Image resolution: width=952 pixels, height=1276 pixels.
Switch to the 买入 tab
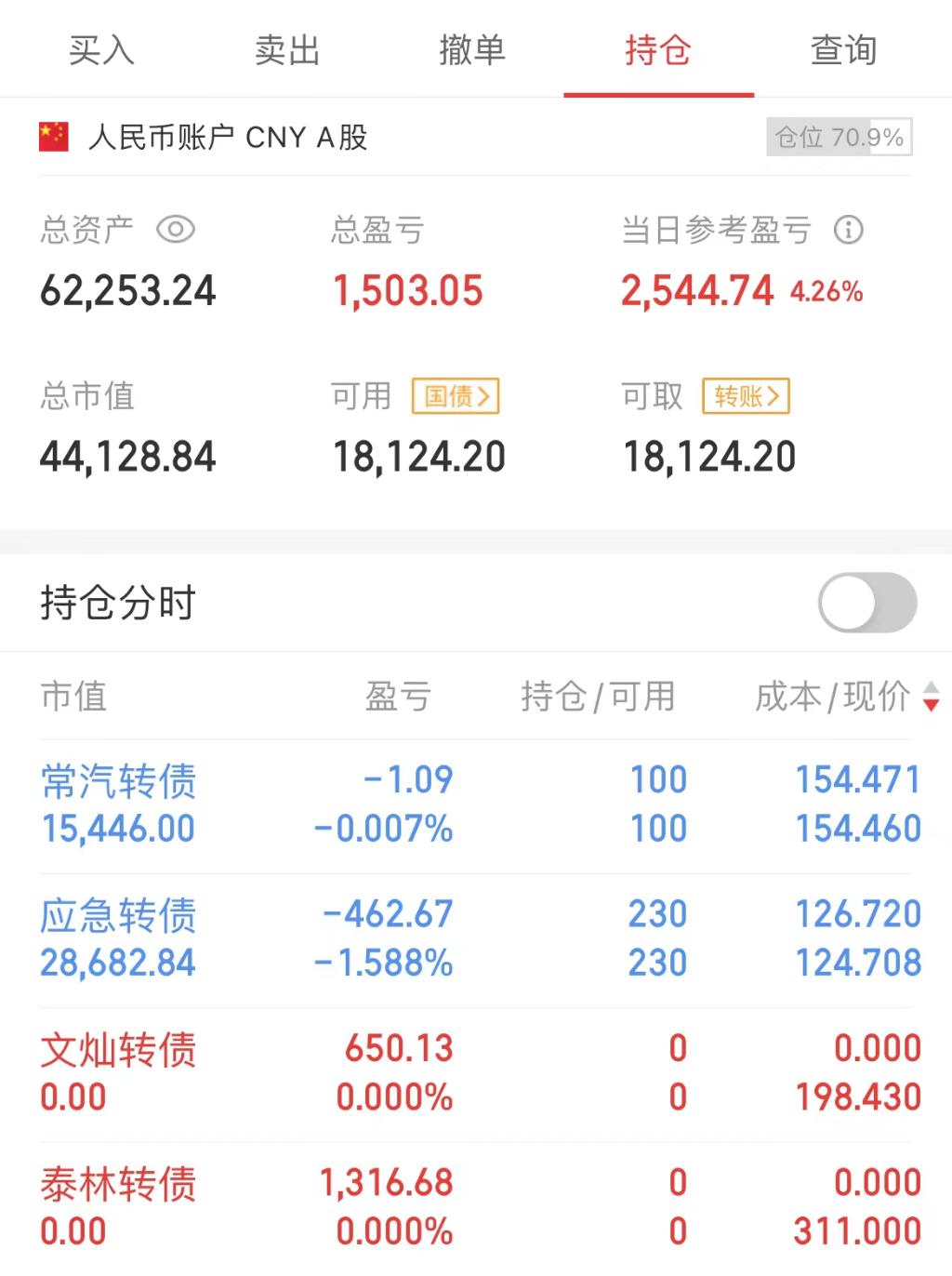point(101,50)
